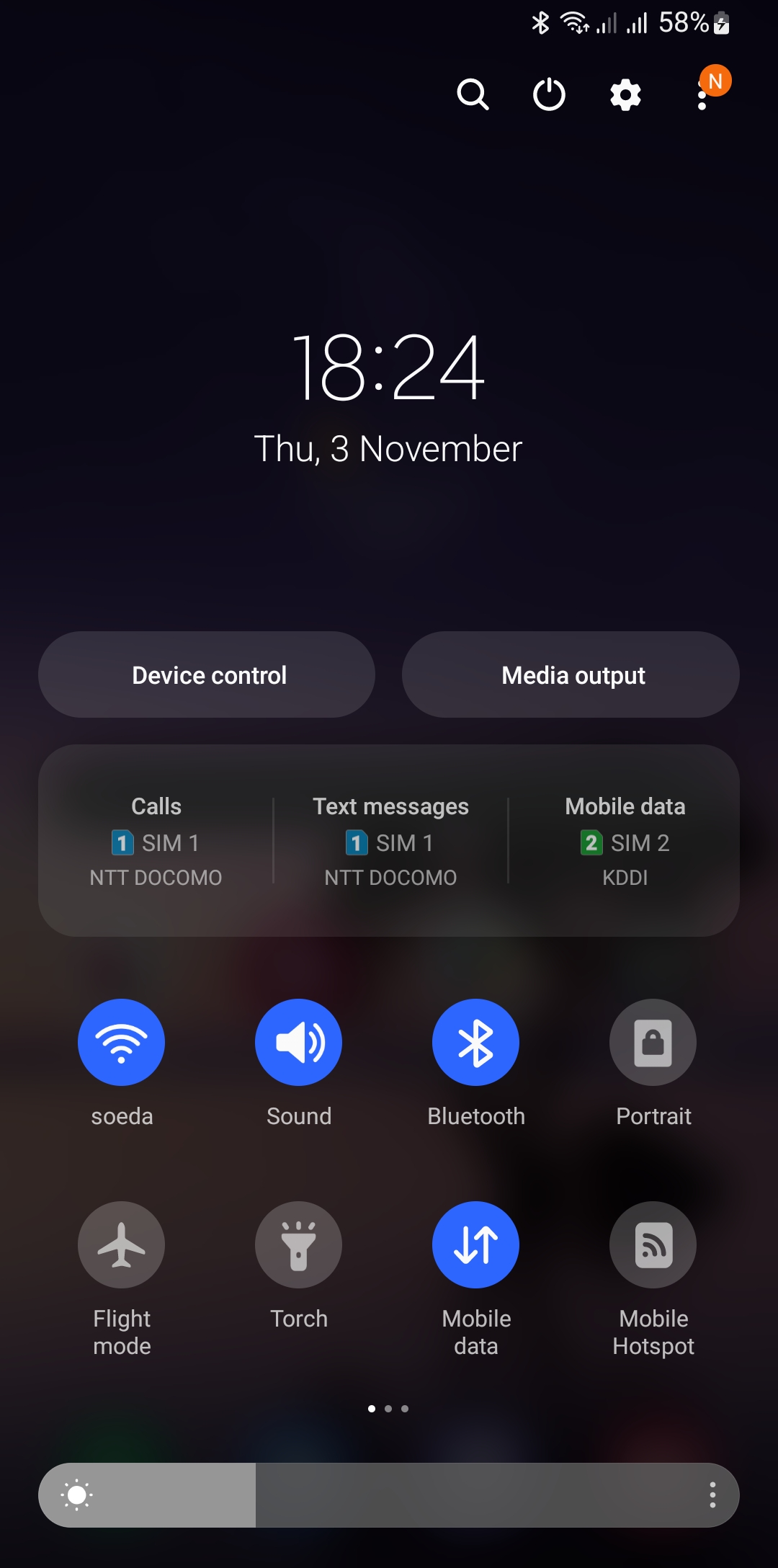Screen dimensions: 778x1568
Task: Change the SIM for Calls
Action: click(156, 841)
